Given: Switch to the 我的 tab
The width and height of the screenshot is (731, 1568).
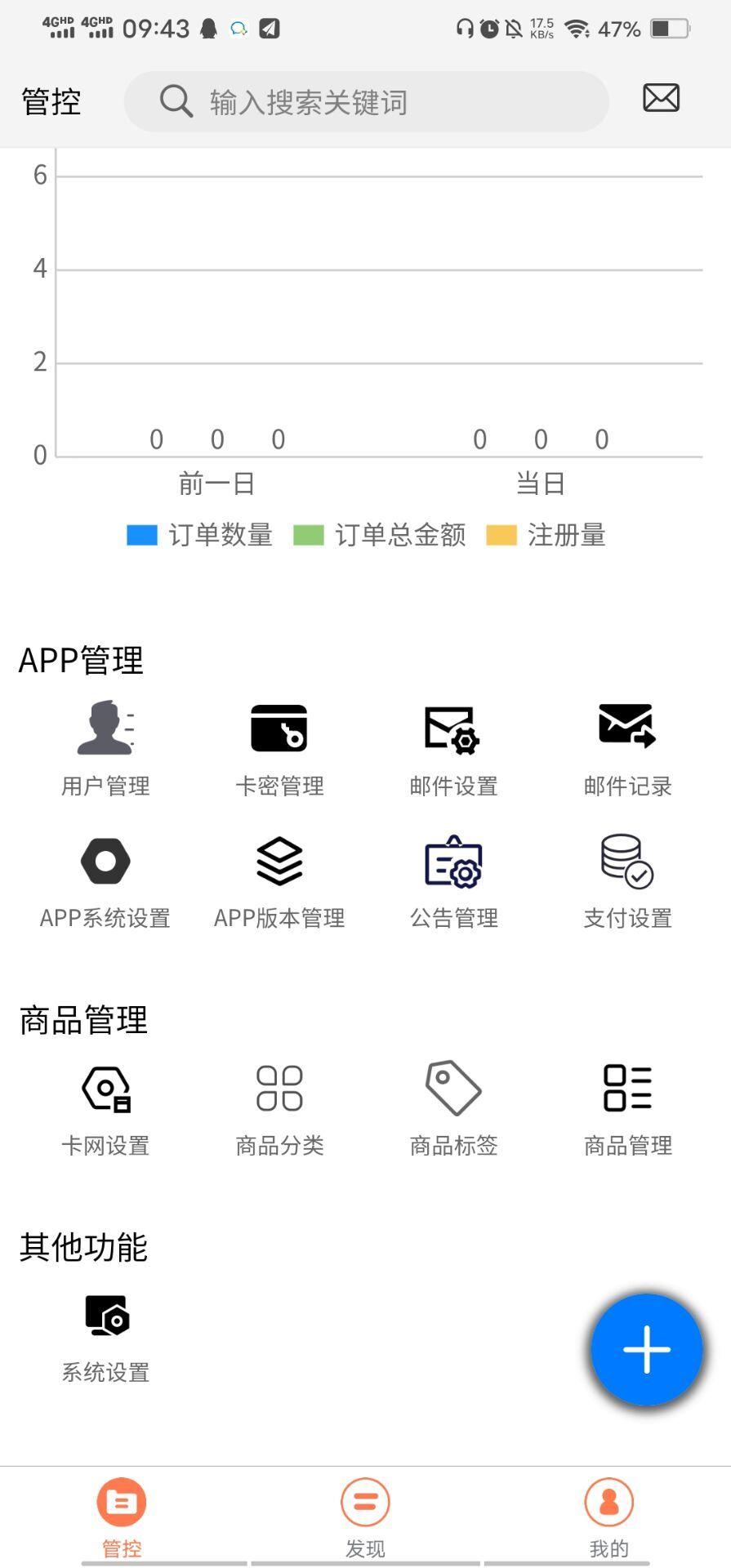Looking at the screenshot, I should [x=608, y=1517].
